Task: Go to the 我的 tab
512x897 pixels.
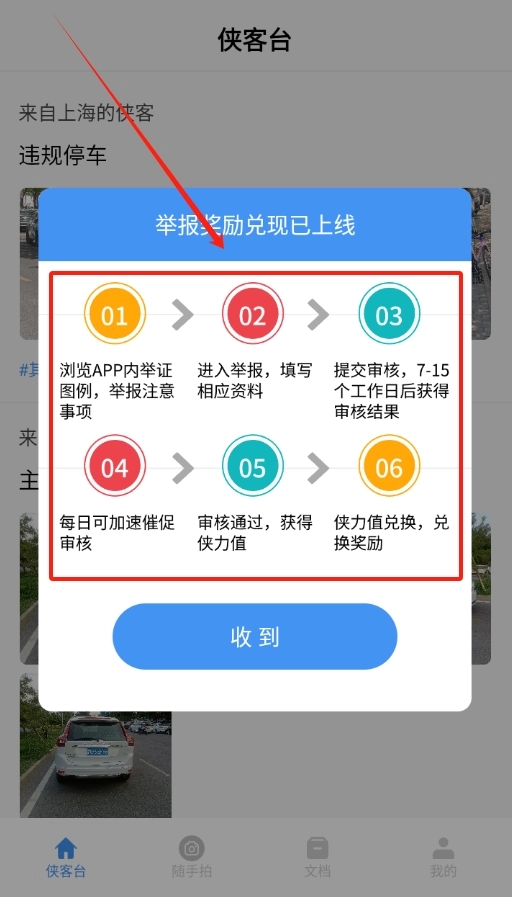Action: pyautogui.click(x=443, y=857)
